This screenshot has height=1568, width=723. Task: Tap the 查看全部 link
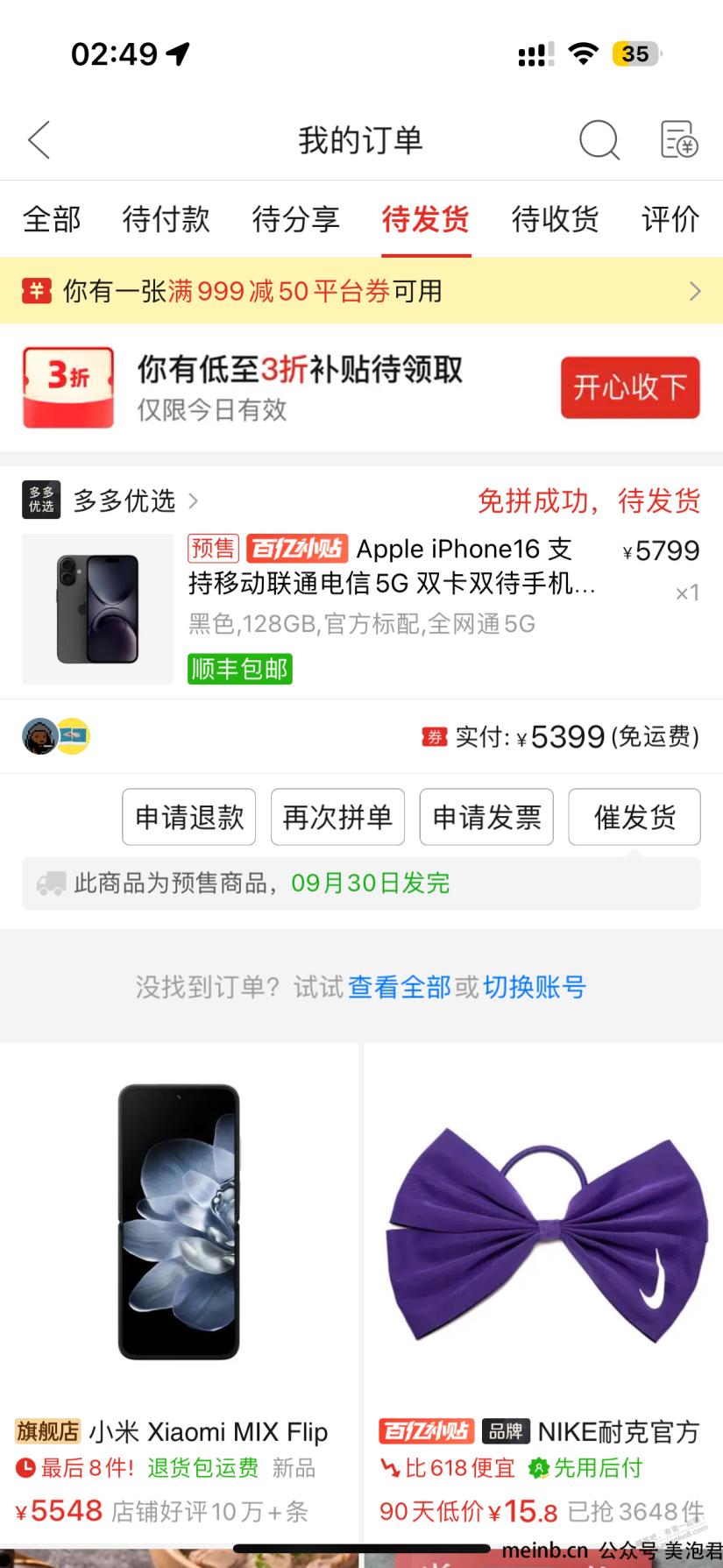point(399,987)
